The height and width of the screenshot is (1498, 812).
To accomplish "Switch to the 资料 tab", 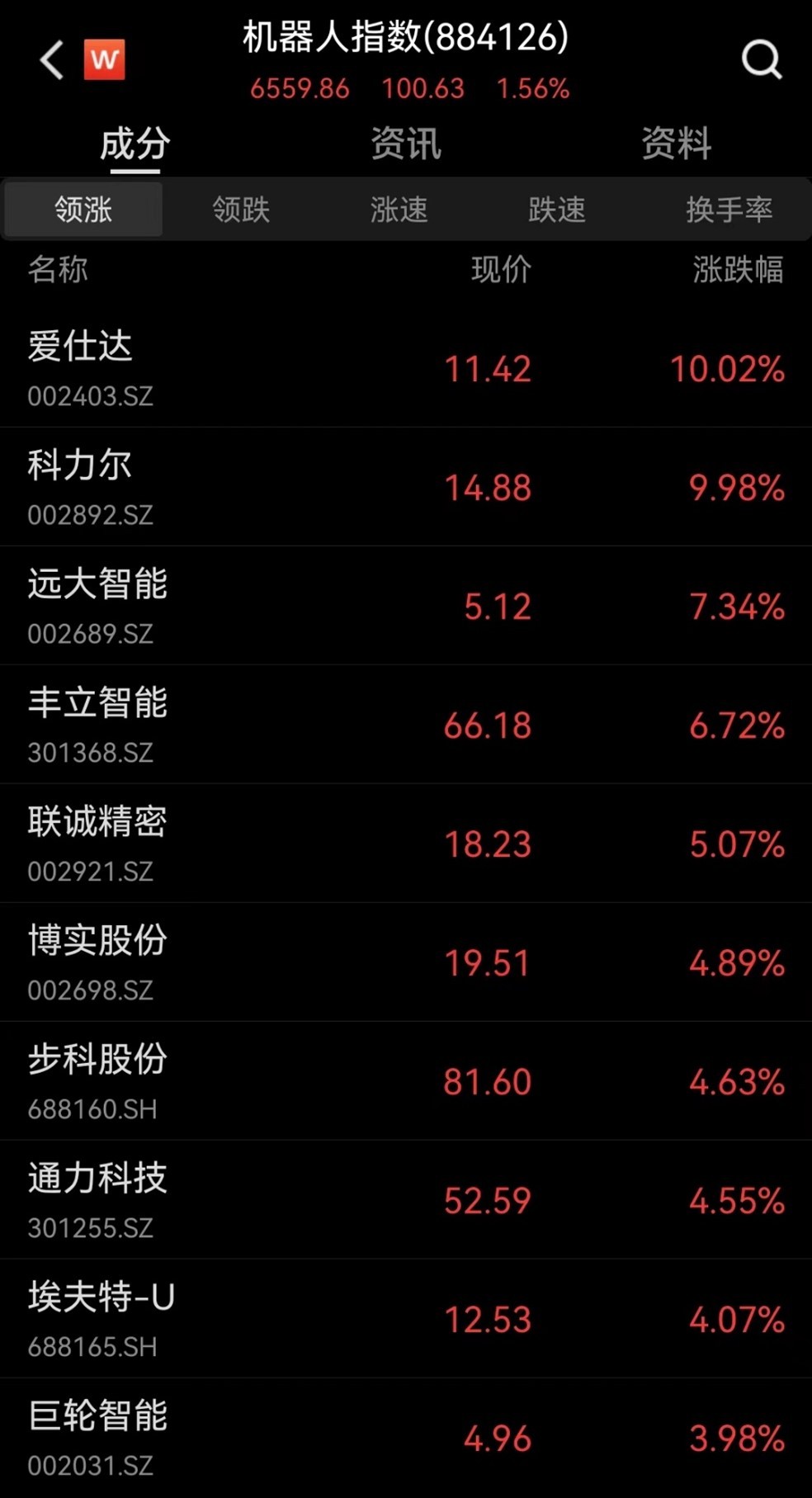I will pyautogui.click(x=676, y=144).
